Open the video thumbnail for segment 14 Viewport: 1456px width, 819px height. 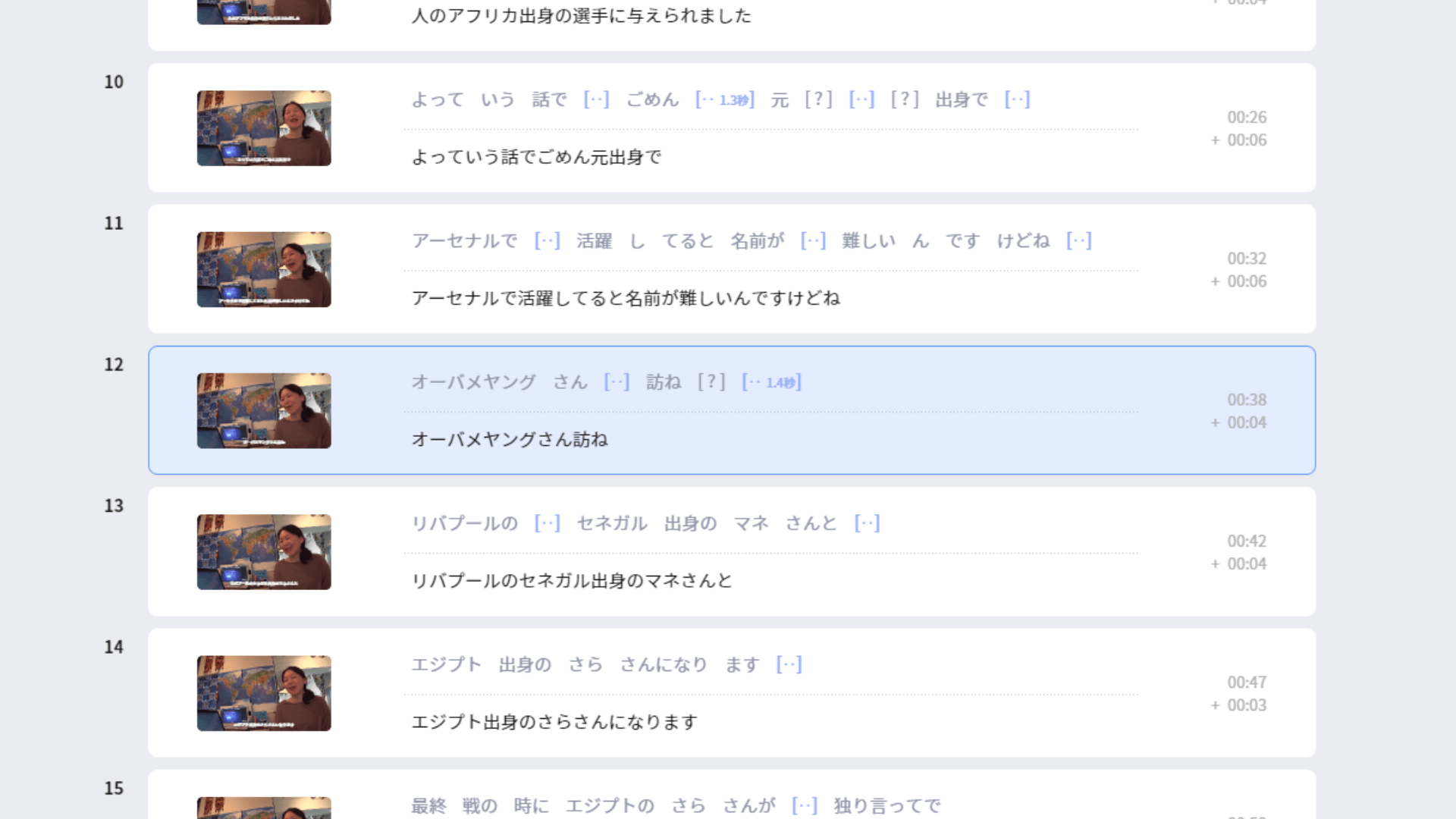(264, 693)
